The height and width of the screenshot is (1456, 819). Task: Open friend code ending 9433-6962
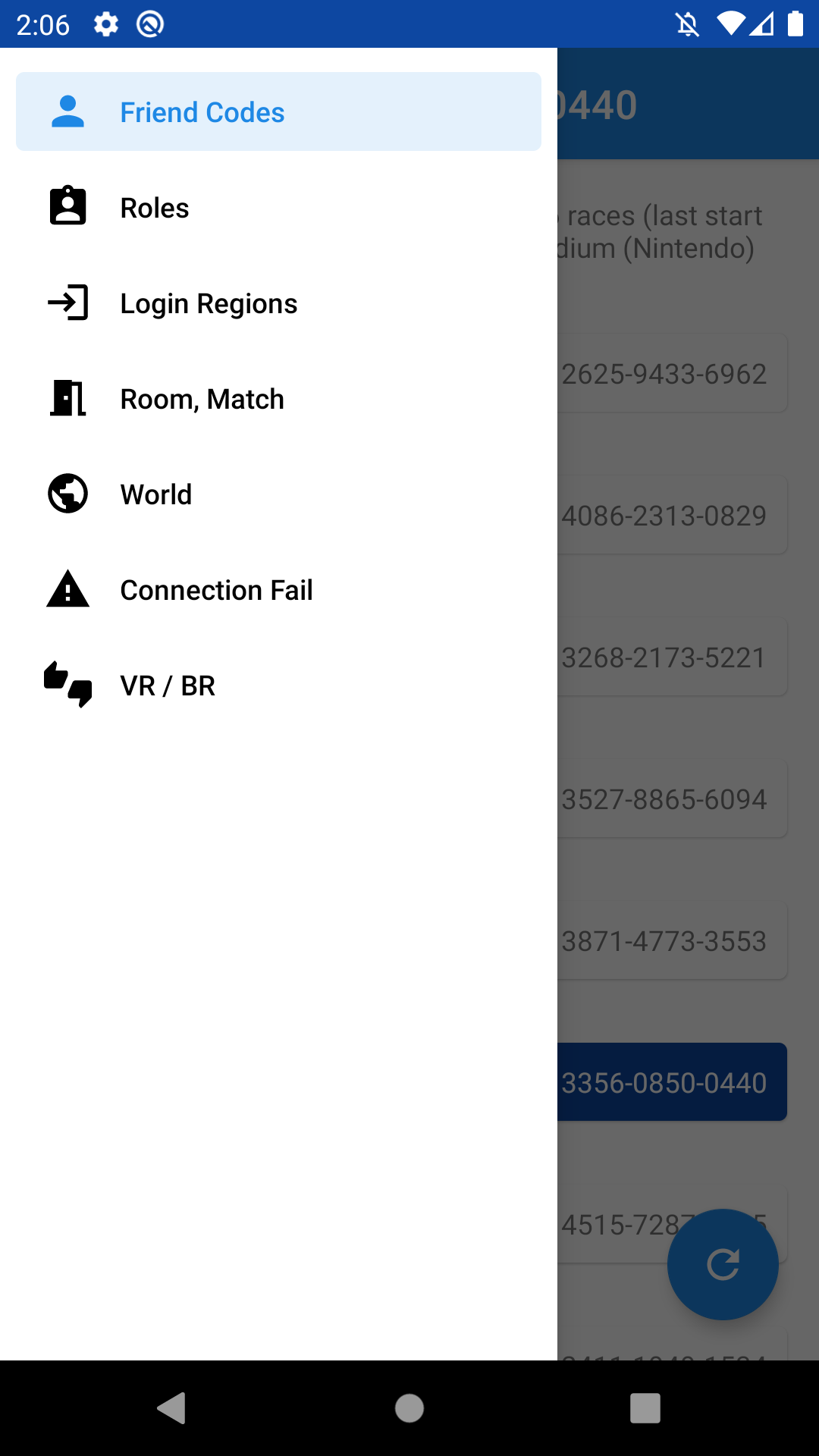(672, 373)
